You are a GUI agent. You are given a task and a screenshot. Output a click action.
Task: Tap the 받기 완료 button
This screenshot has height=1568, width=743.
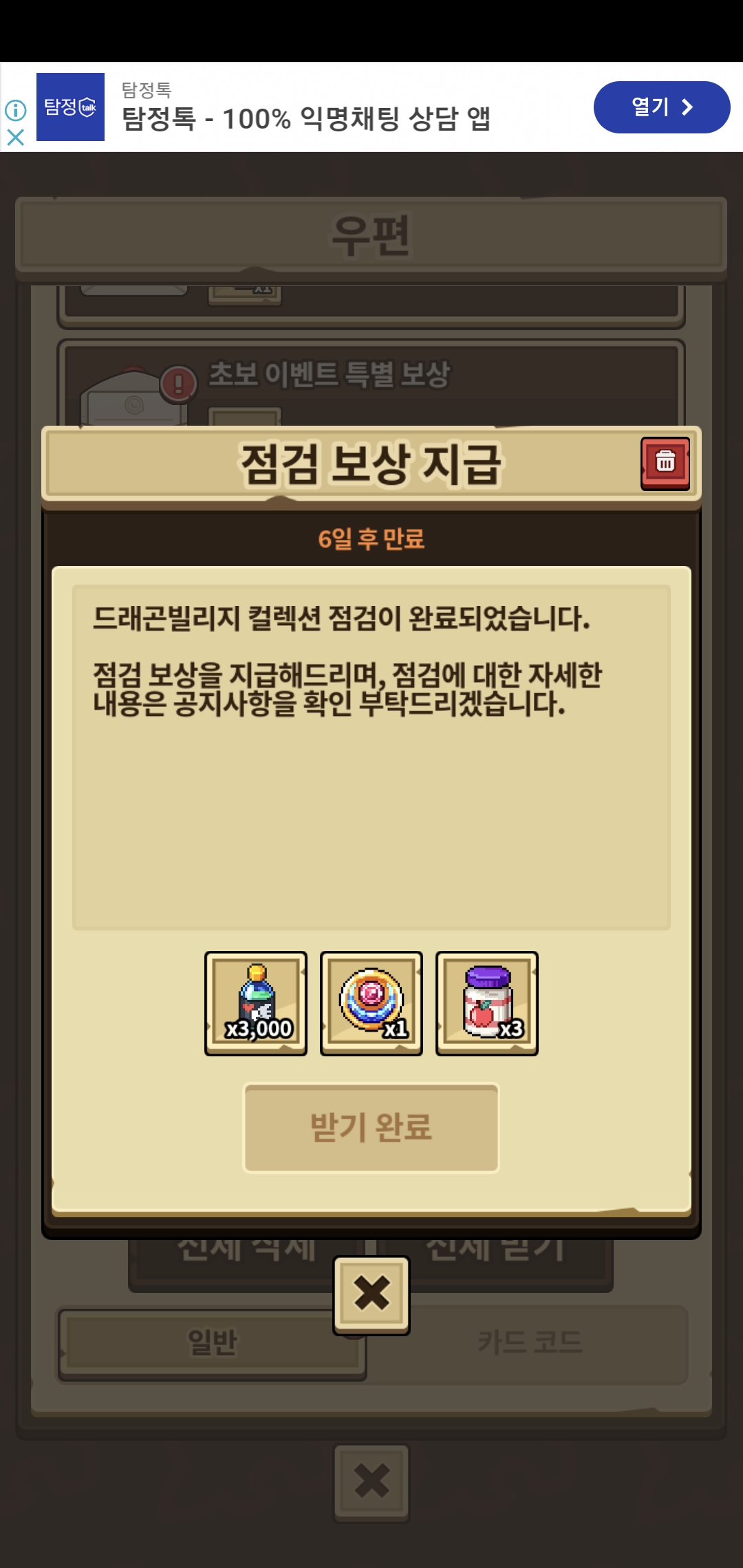coord(371,1128)
